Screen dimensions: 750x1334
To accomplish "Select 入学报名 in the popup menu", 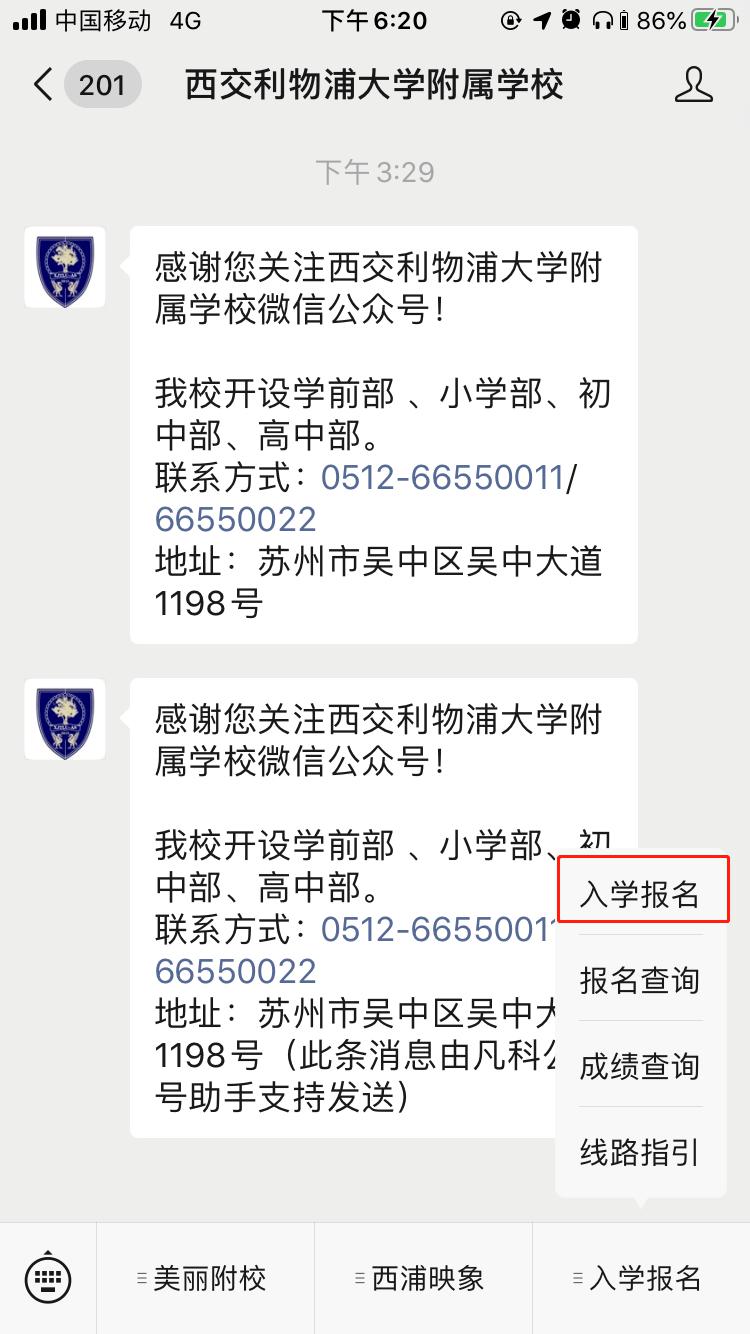I will (641, 894).
